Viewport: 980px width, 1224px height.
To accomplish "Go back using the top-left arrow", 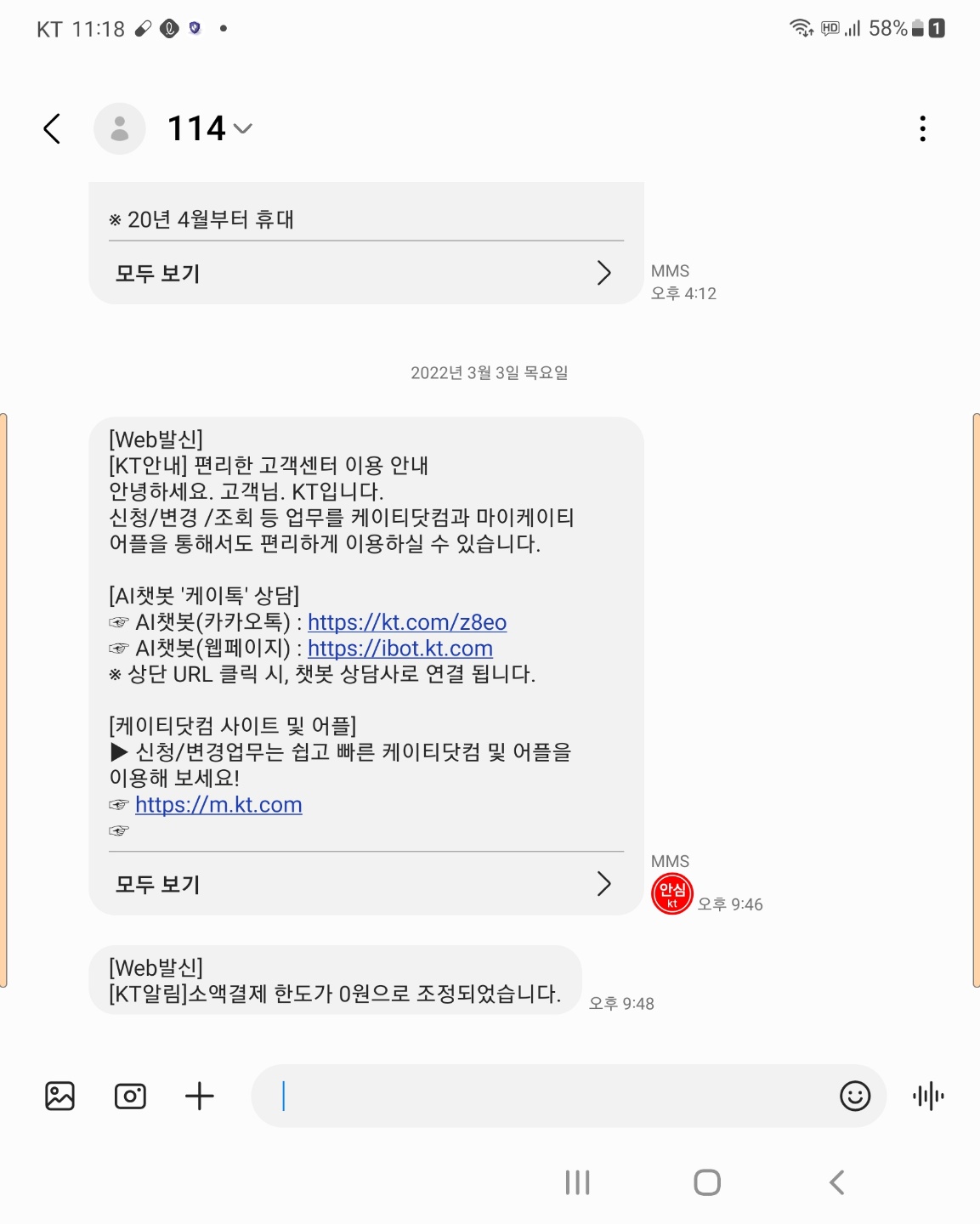I will point(51,128).
